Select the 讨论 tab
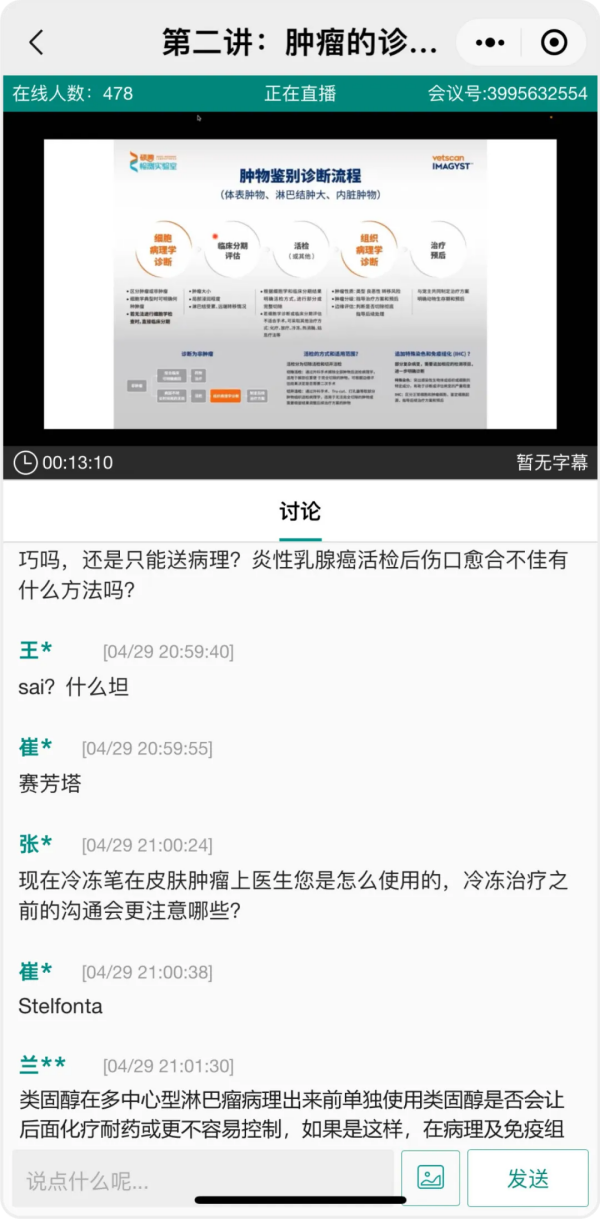The height and width of the screenshot is (1219, 600). (x=299, y=512)
